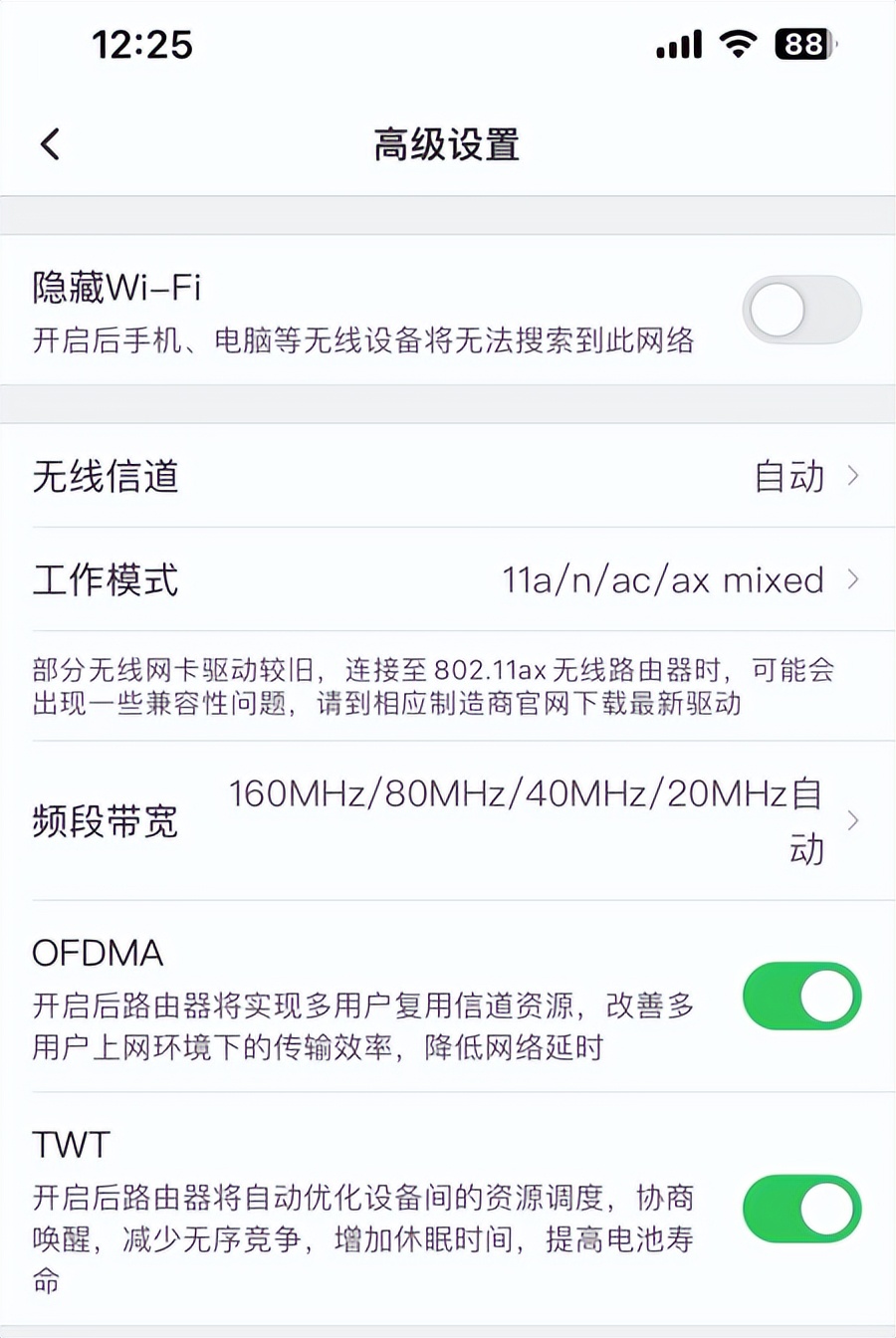Click the 工作模式 row label
Viewport: 896px width, 1338px height.
point(105,580)
